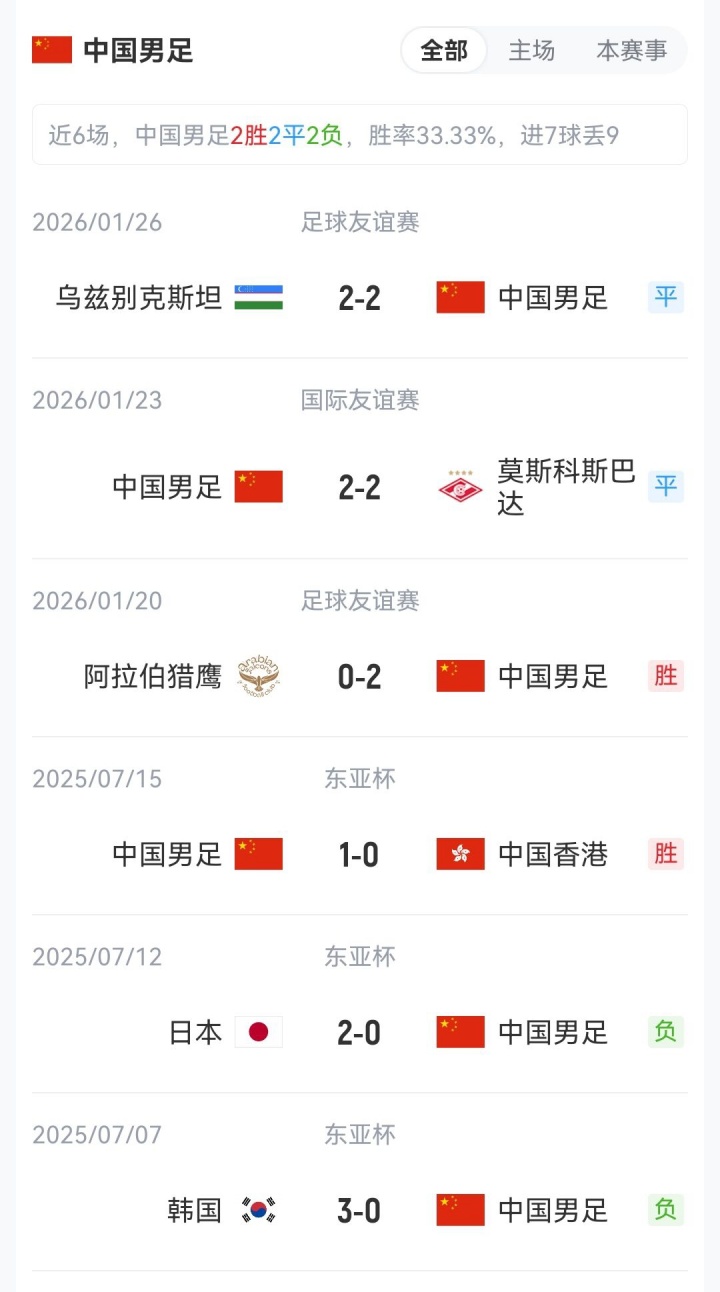The width and height of the screenshot is (720, 1292).
Task: Click the 韩国 3-0 scoreline
Action: point(357,1210)
